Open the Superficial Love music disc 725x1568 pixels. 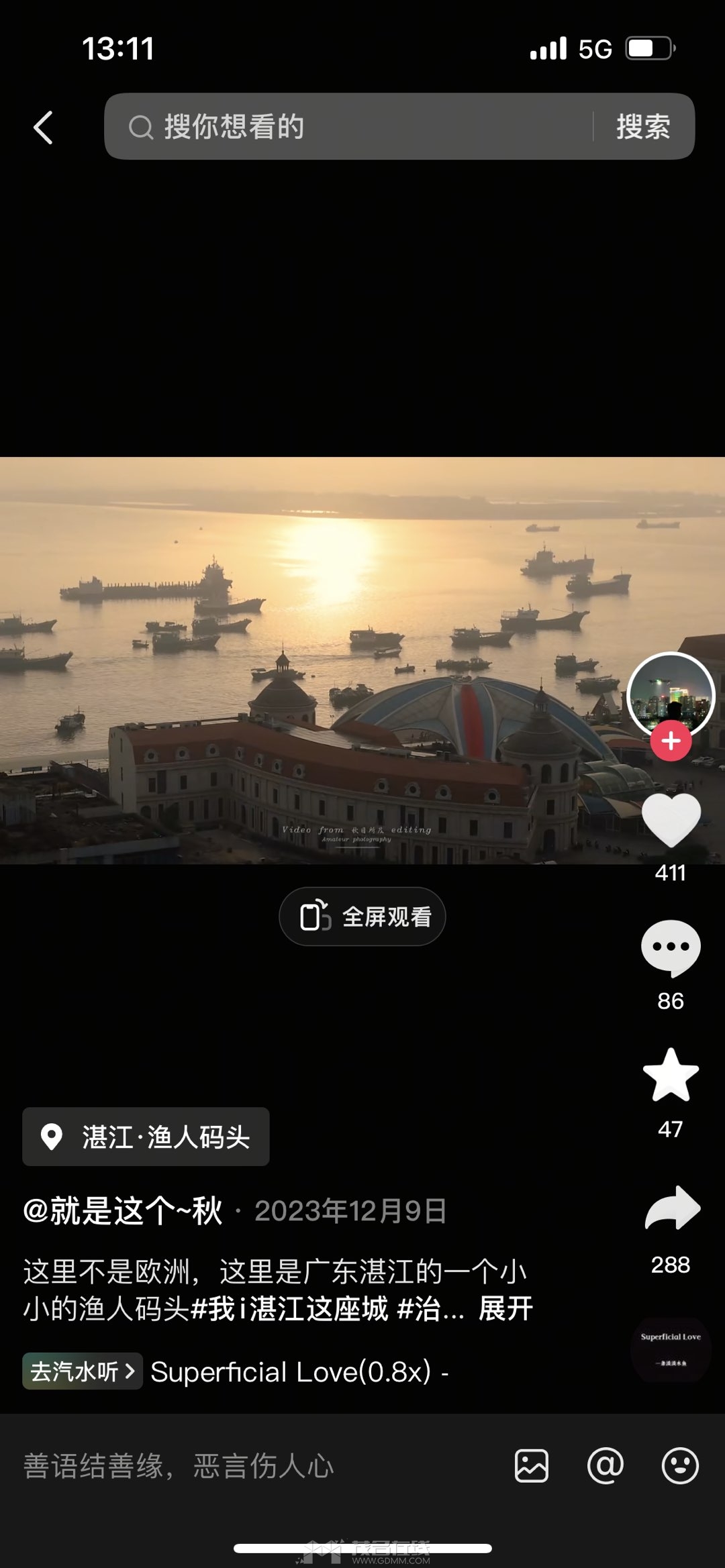pyautogui.click(x=670, y=1350)
